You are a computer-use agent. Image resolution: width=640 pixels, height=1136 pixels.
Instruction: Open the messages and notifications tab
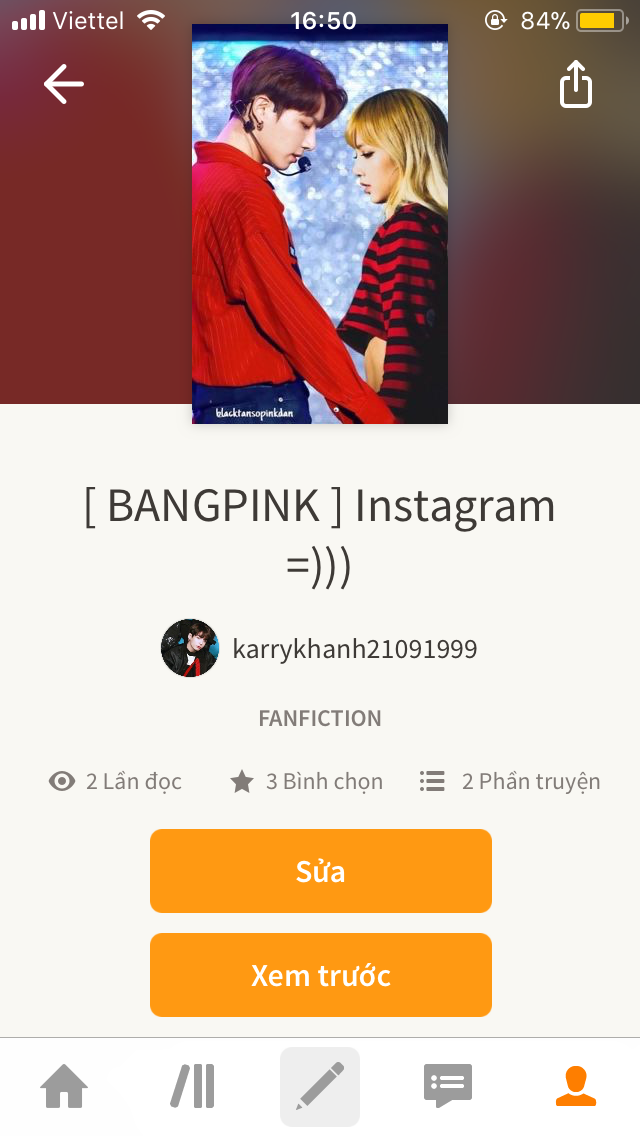448,1086
